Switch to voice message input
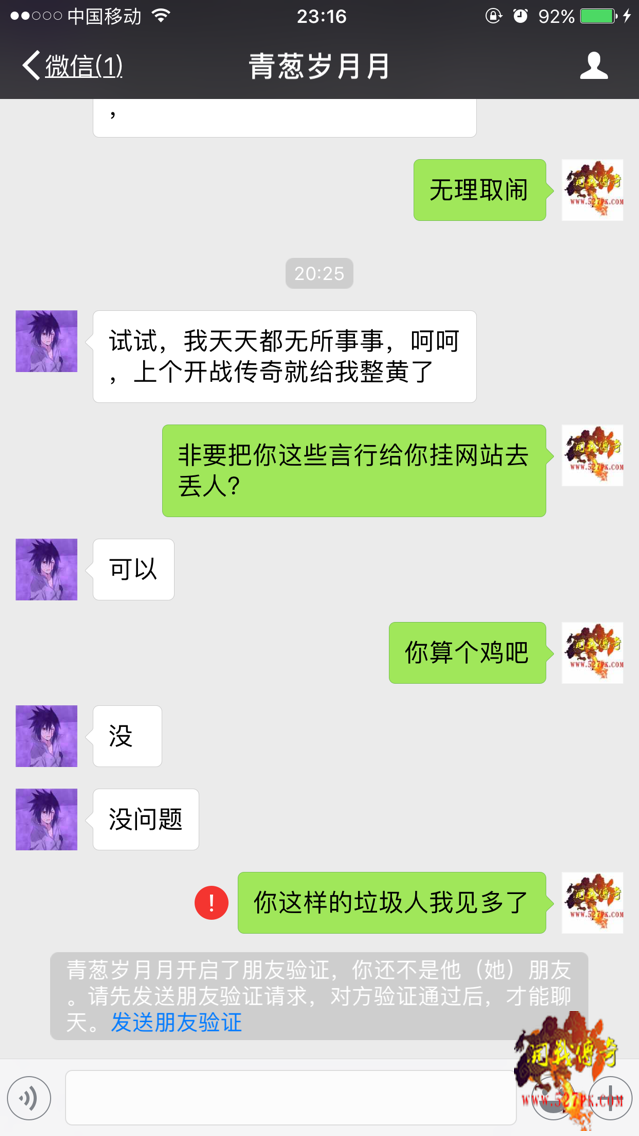 [29, 1097]
